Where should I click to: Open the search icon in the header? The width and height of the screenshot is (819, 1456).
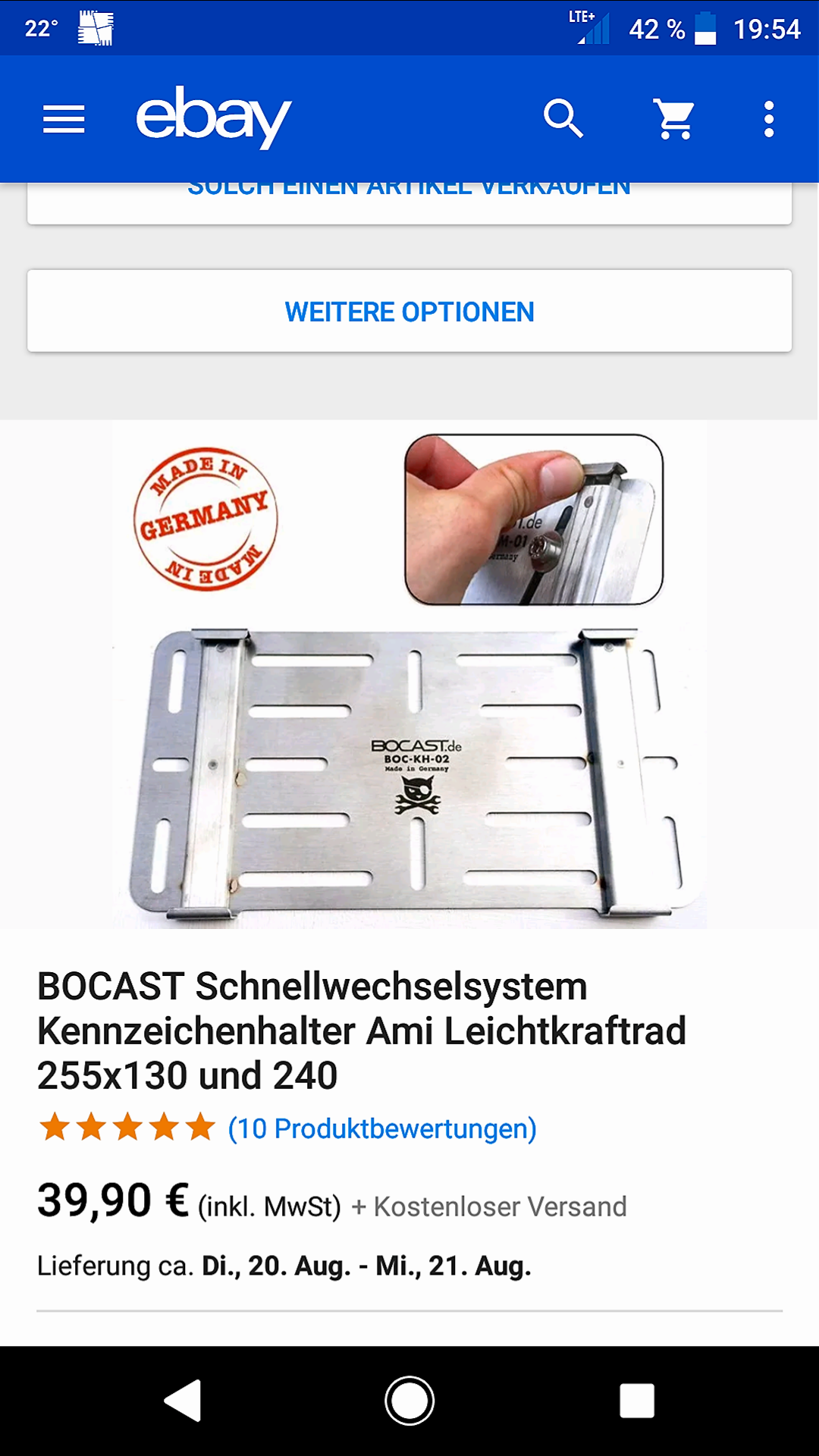click(x=563, y=119)
